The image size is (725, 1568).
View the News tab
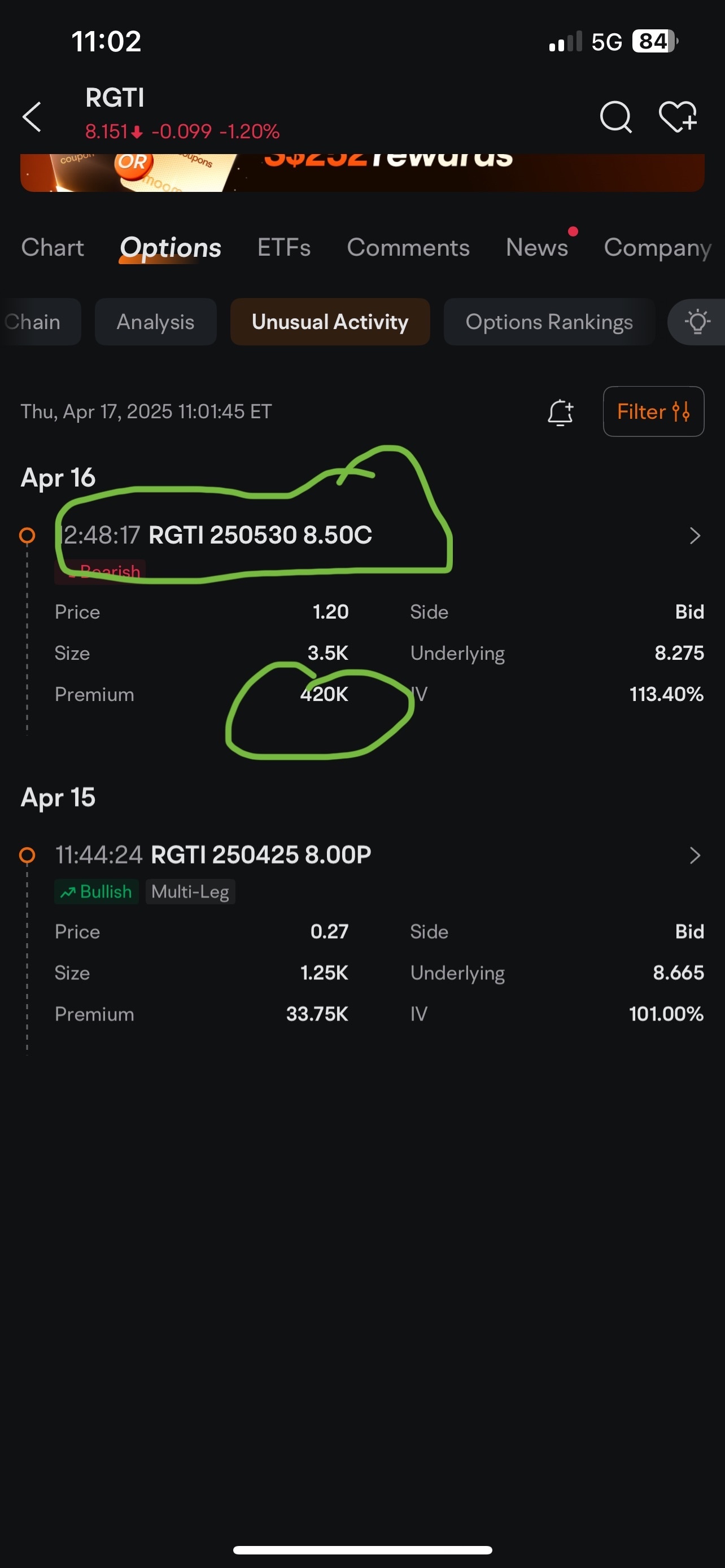point(537,248)
